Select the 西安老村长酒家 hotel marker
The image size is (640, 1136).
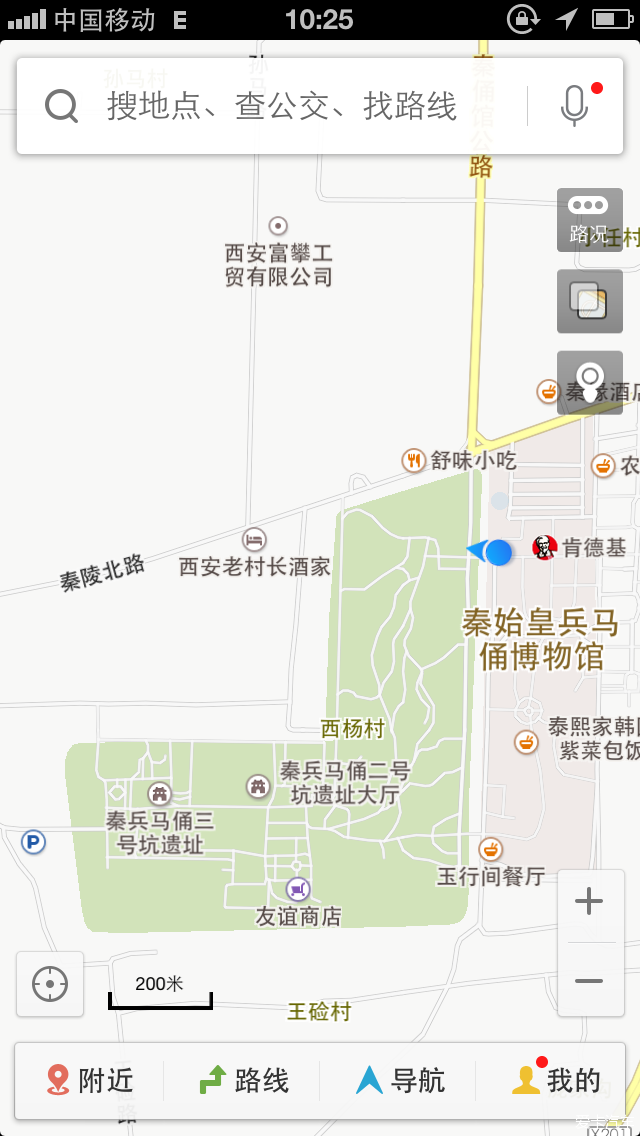(x=255, y=539)
